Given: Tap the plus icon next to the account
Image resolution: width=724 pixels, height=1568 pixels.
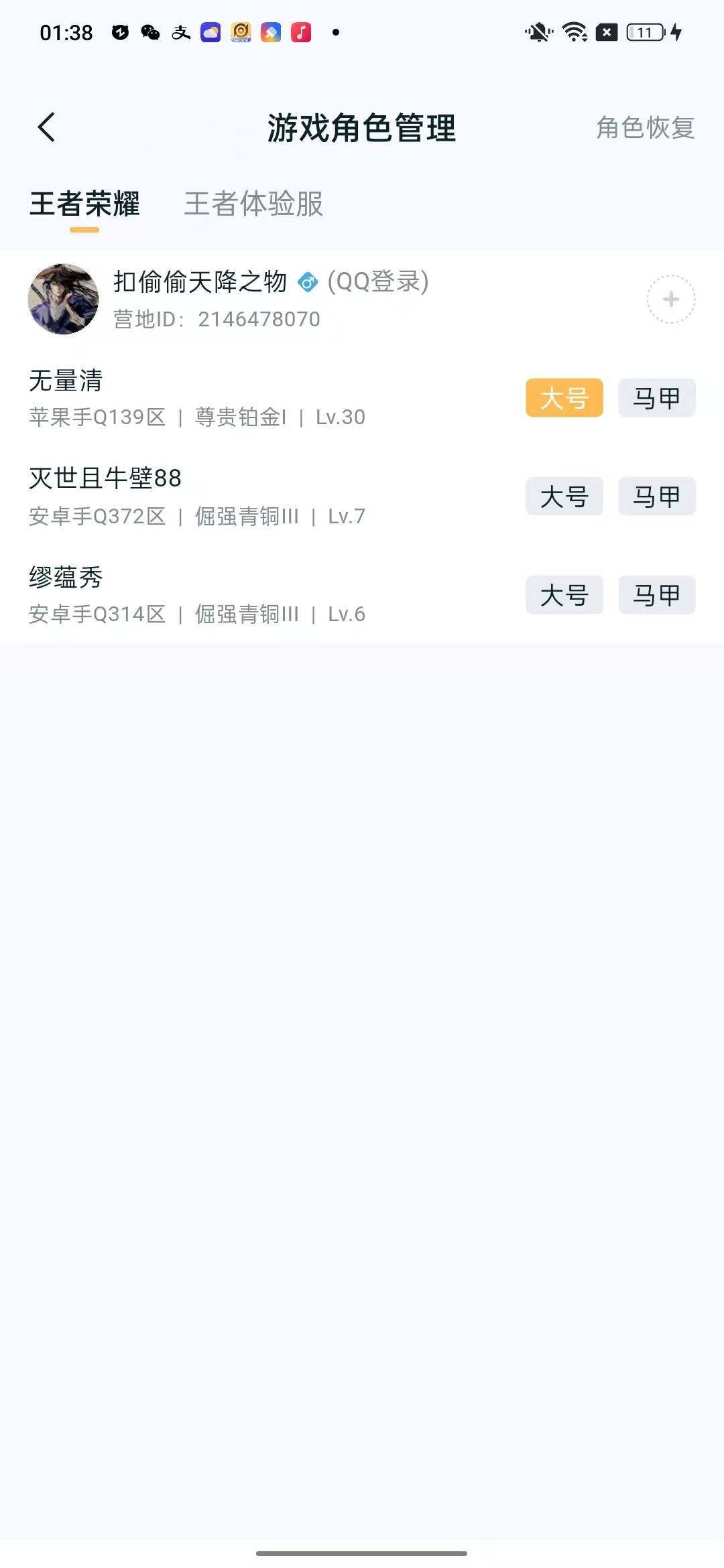Looking at the screenshot, I should (x=670, y=299).
